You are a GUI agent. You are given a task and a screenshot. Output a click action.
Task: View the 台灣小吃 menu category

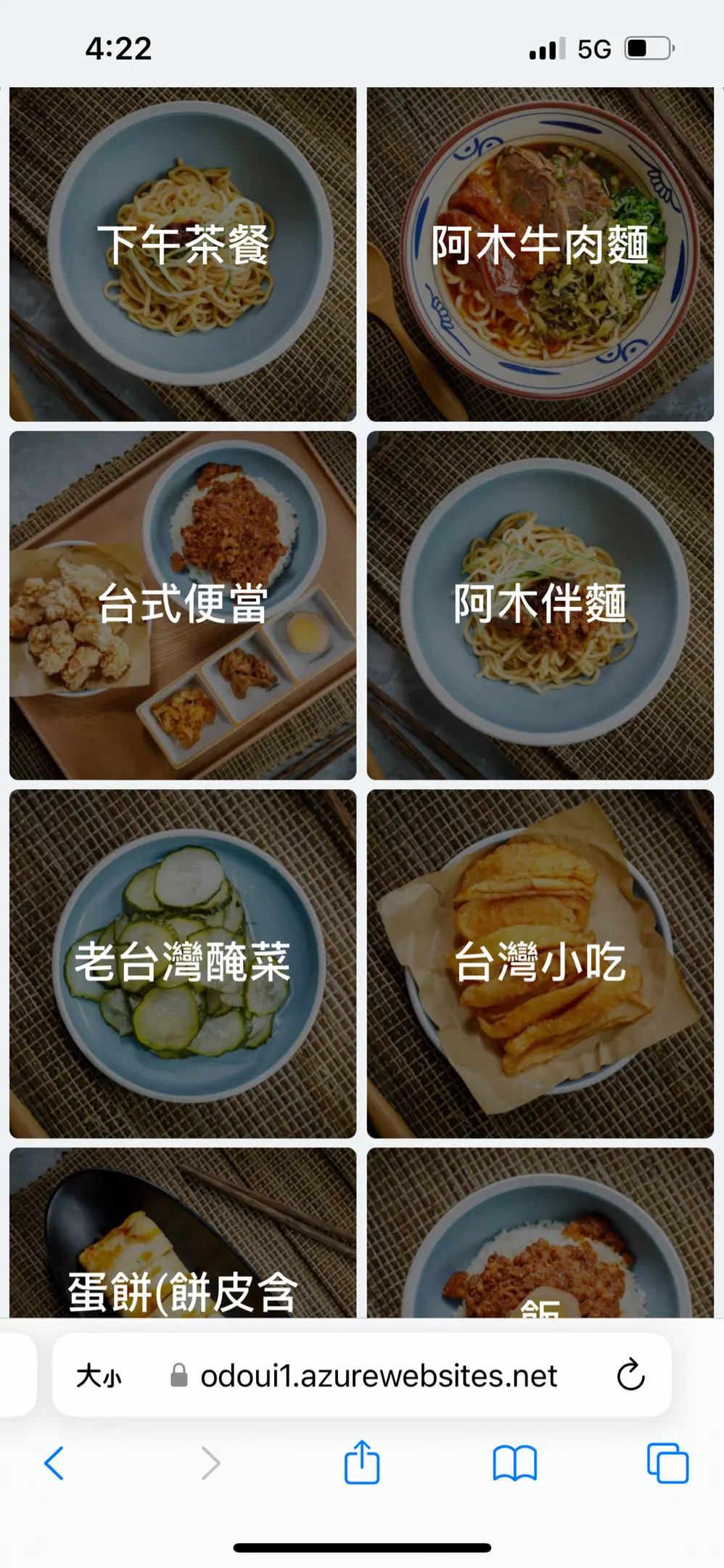tap(540, 963)
